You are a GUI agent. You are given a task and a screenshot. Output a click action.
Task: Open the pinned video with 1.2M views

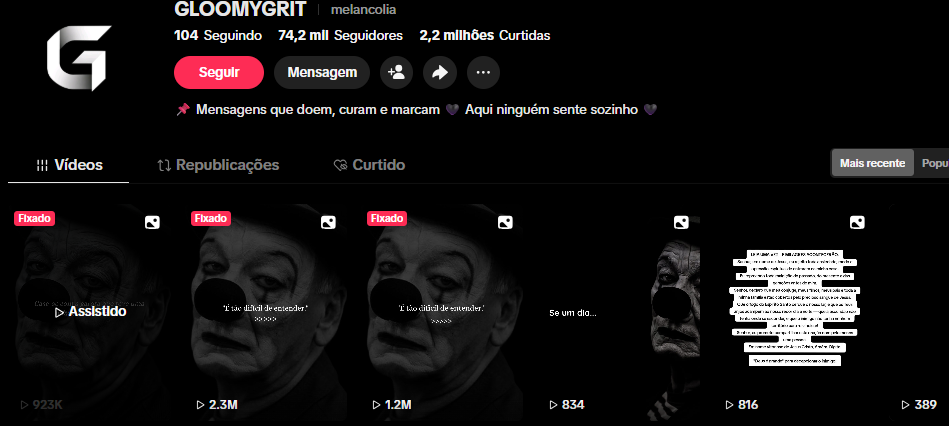coord(444,310)
